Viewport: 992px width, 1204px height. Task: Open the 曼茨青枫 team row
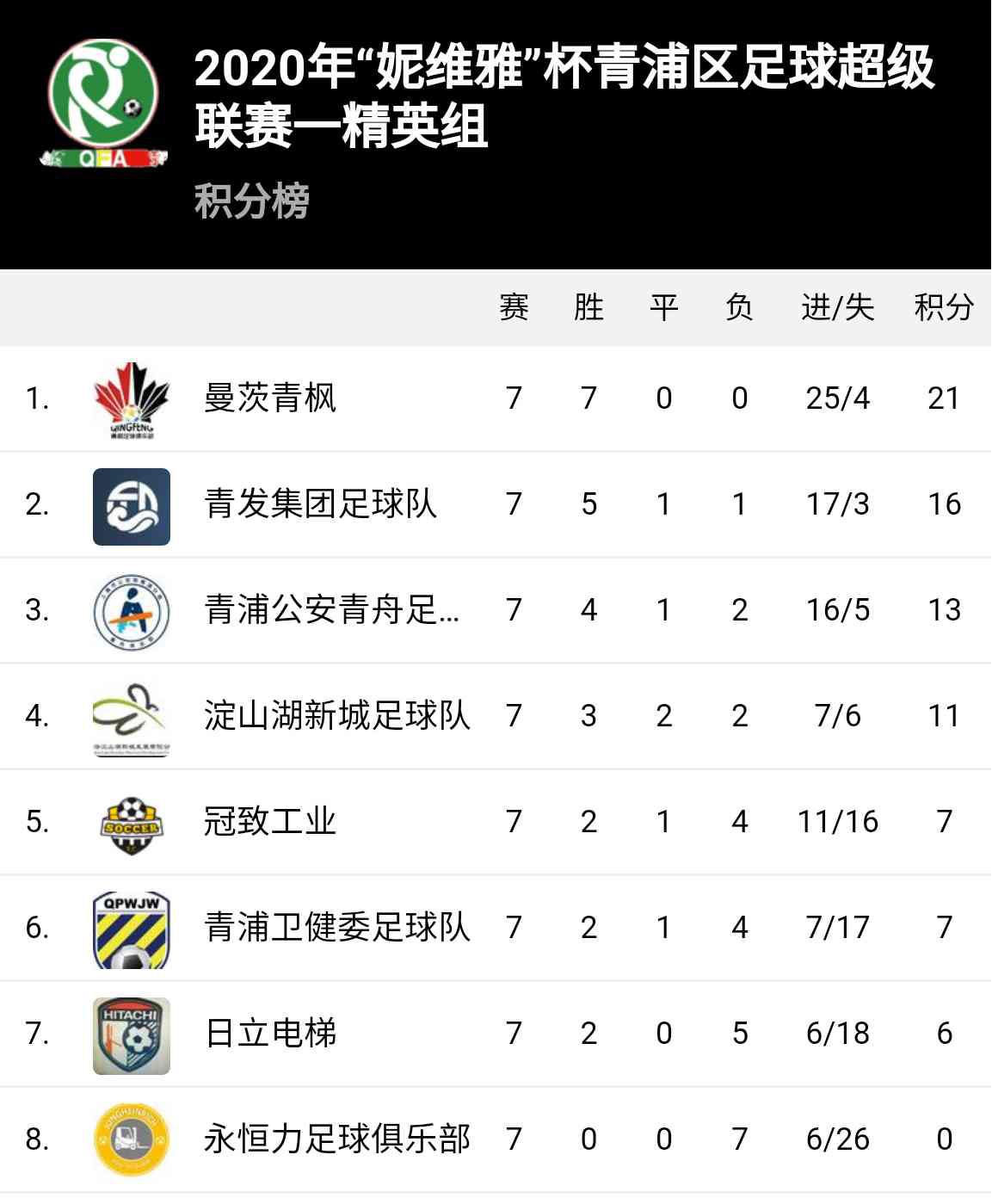click(x=270, y=398)
